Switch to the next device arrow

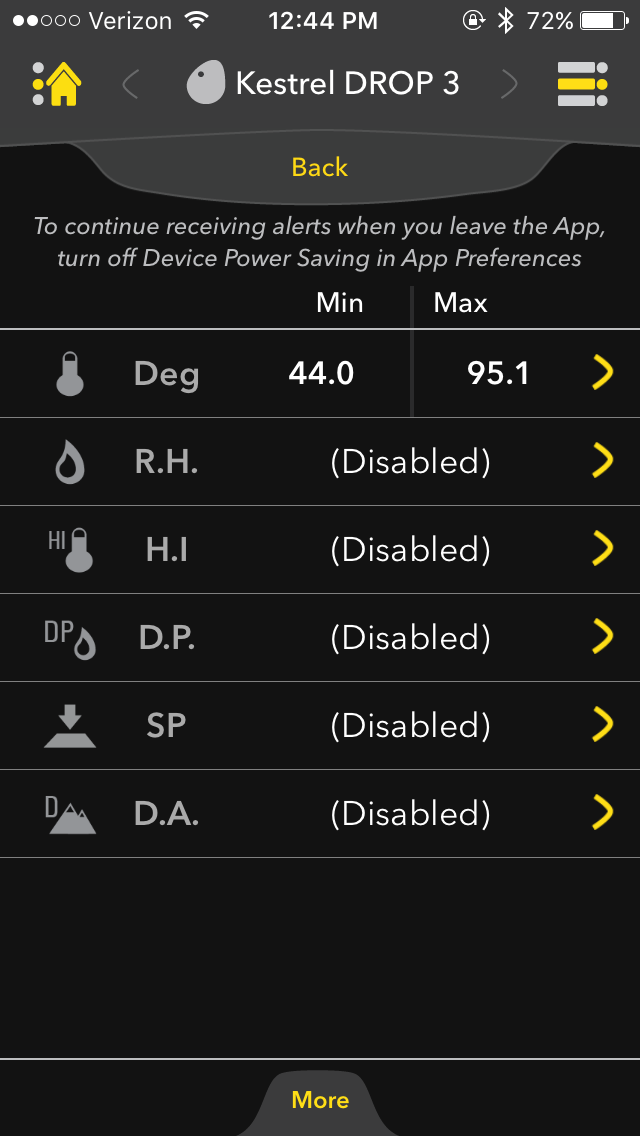coord(509,84)
